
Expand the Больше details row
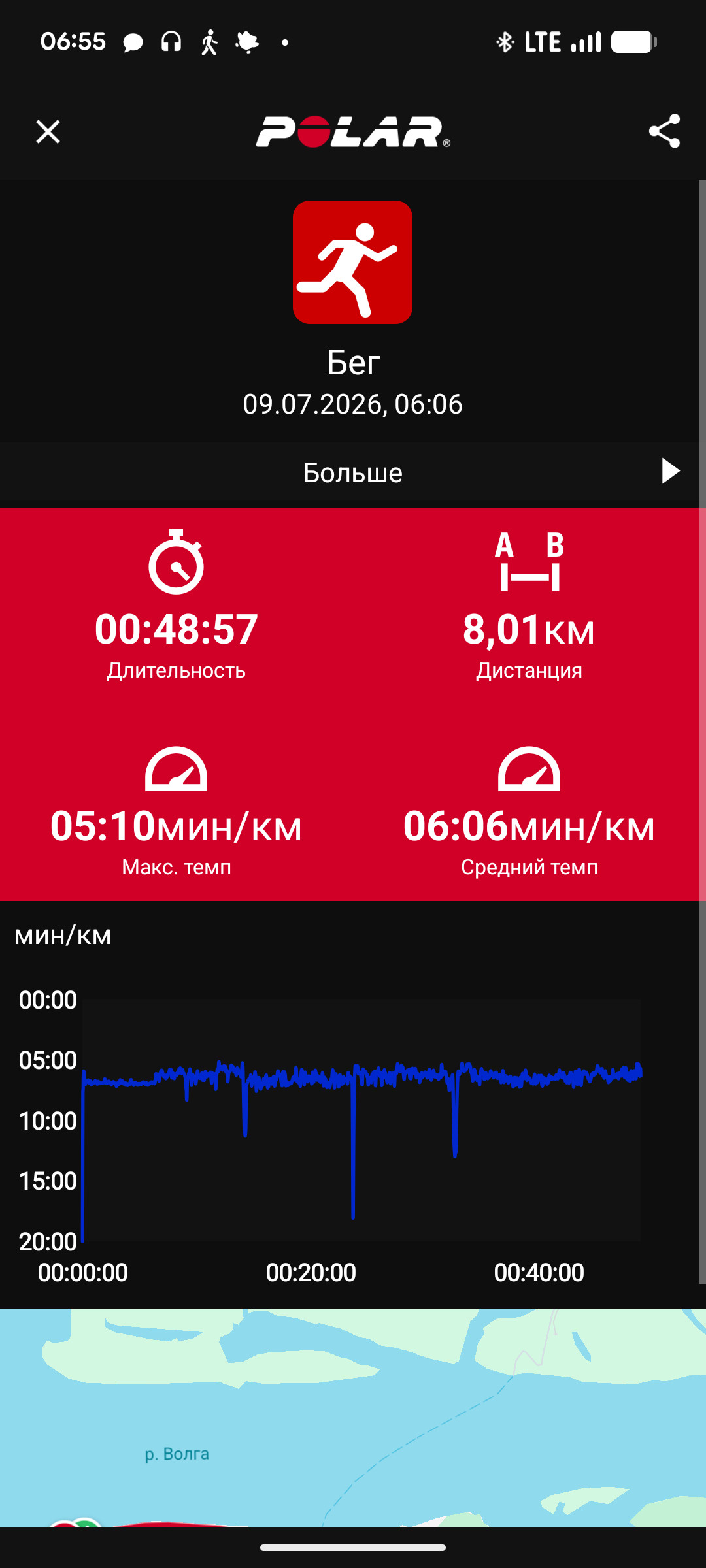coord(353,472)
